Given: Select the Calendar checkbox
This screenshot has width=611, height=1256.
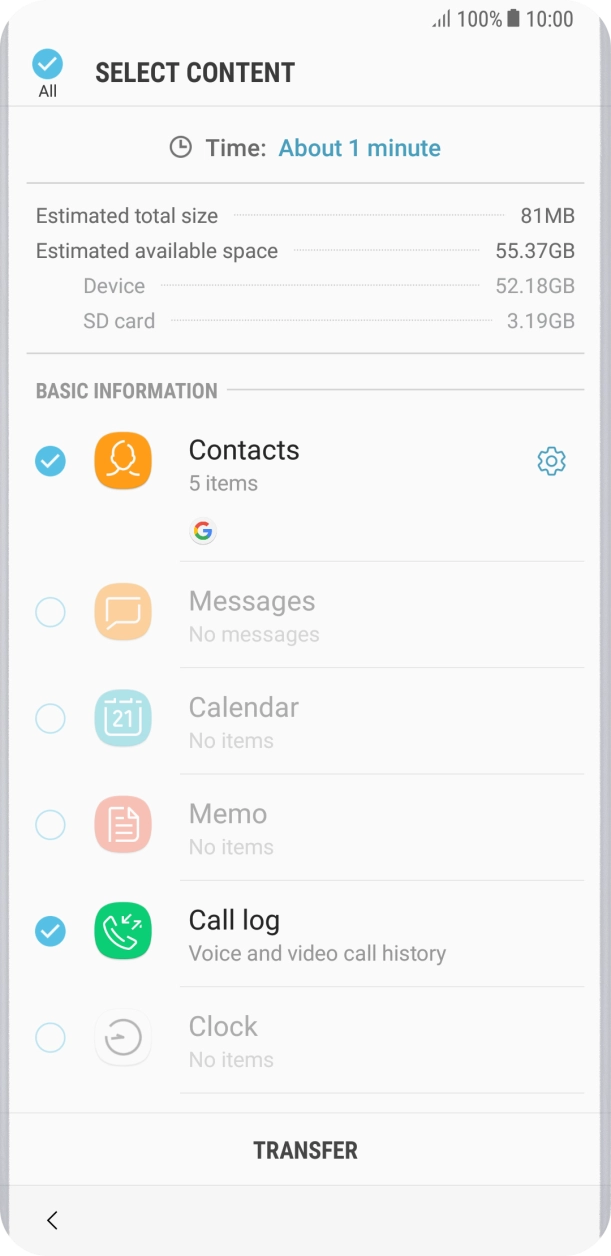Looking at the screenshot, I should coord(50,718).
